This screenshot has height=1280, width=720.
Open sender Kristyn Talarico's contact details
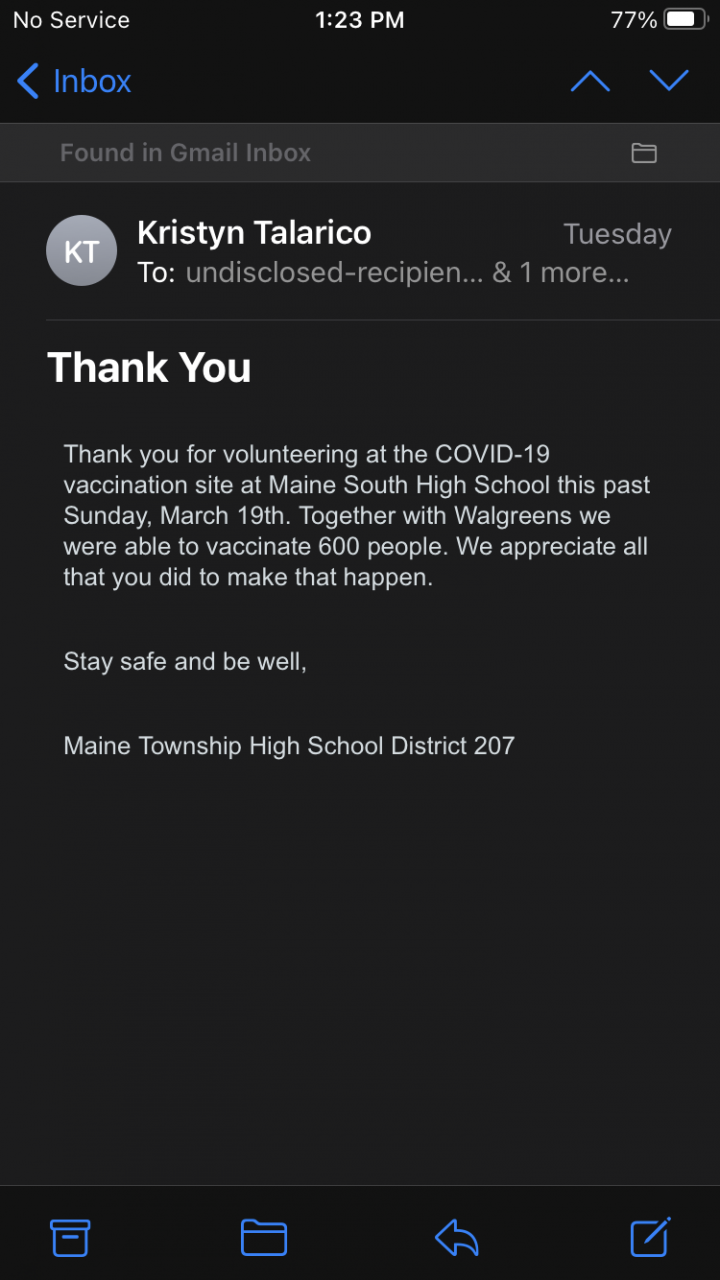[254, 233]
